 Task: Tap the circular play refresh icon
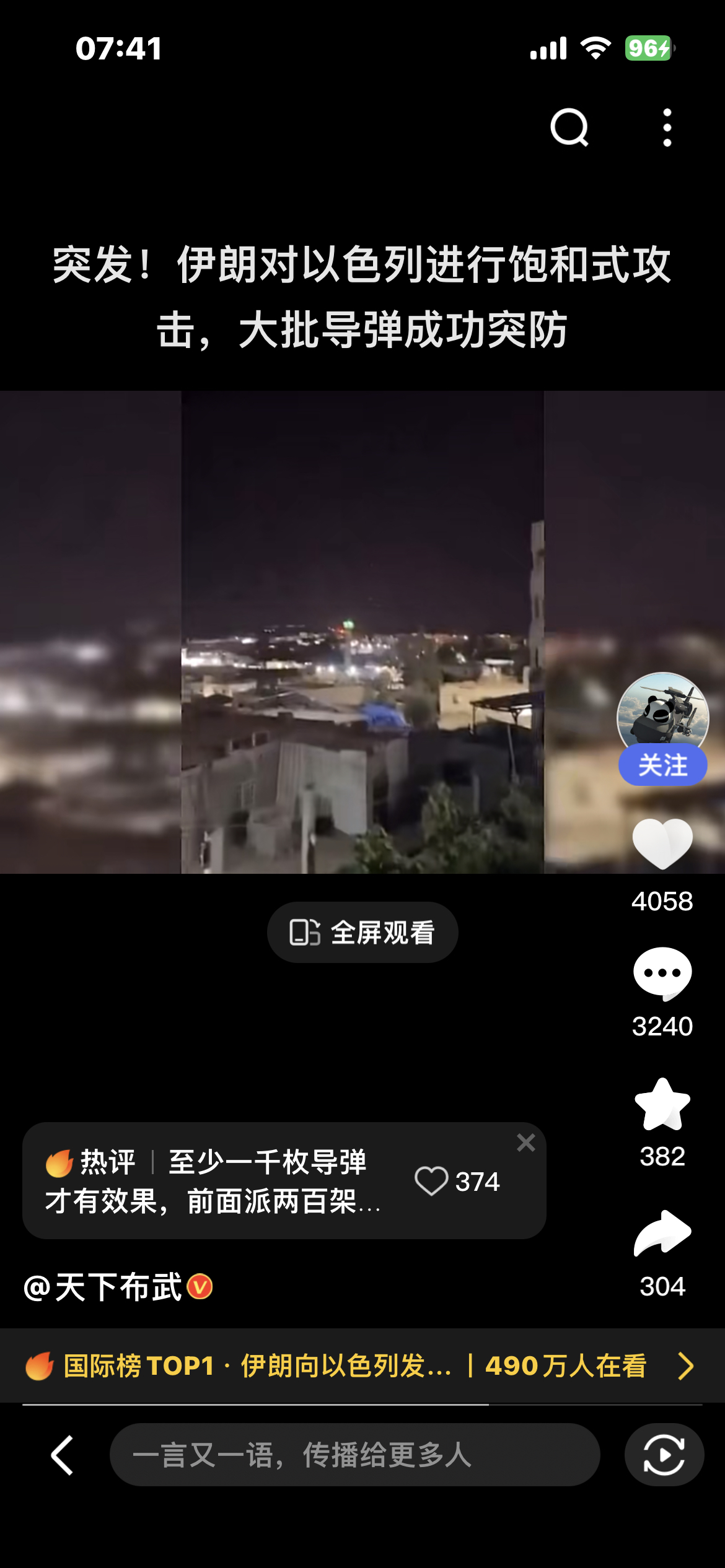(664, 1455)
